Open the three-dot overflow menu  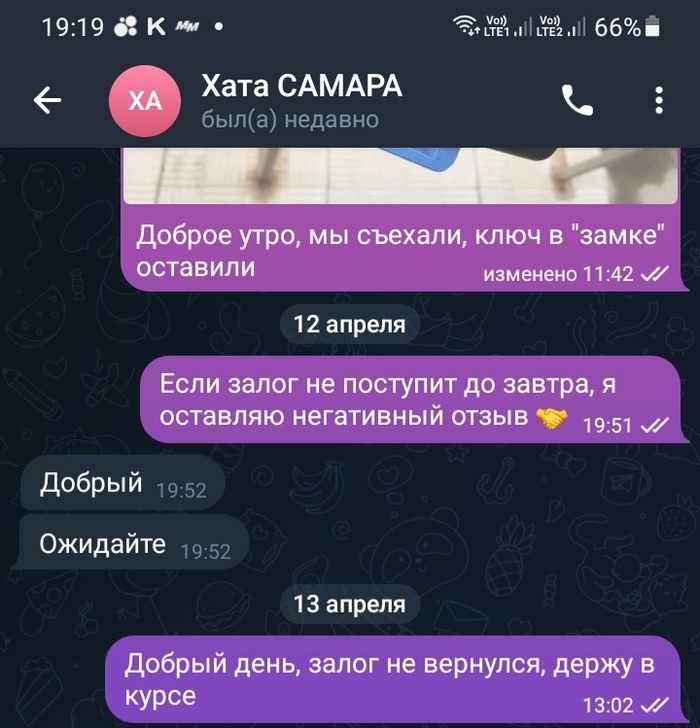coord(659,100)
